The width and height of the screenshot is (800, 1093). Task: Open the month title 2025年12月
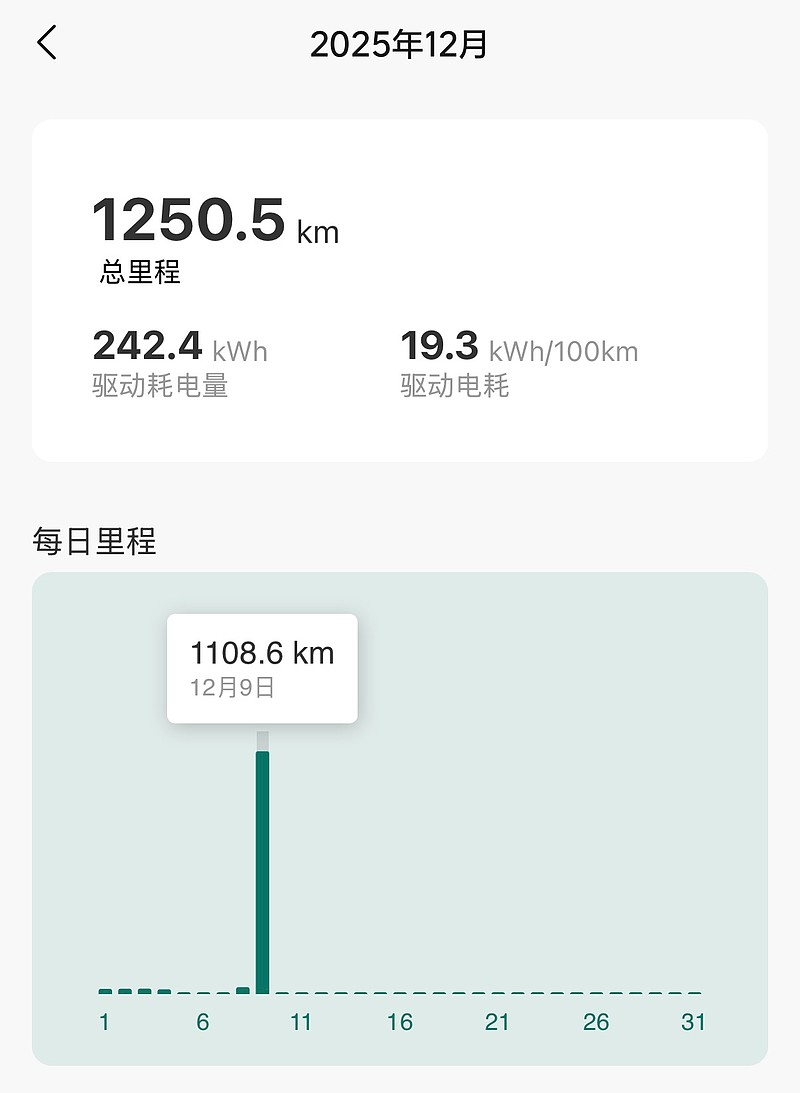pyautogui.click(x=399, y=44)
